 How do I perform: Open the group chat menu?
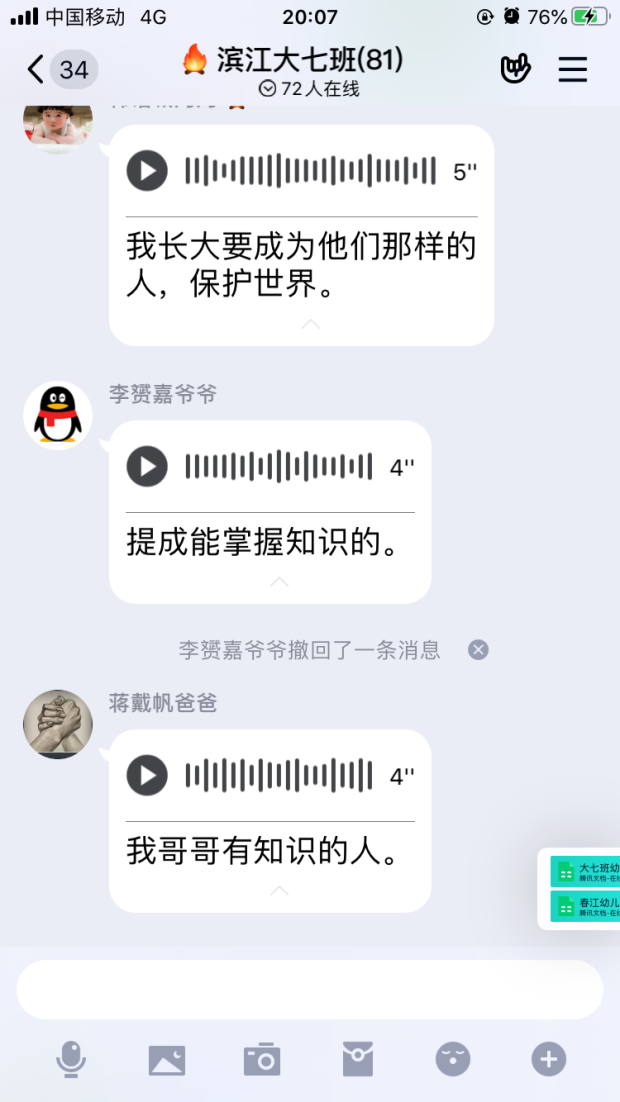(573, 69)
